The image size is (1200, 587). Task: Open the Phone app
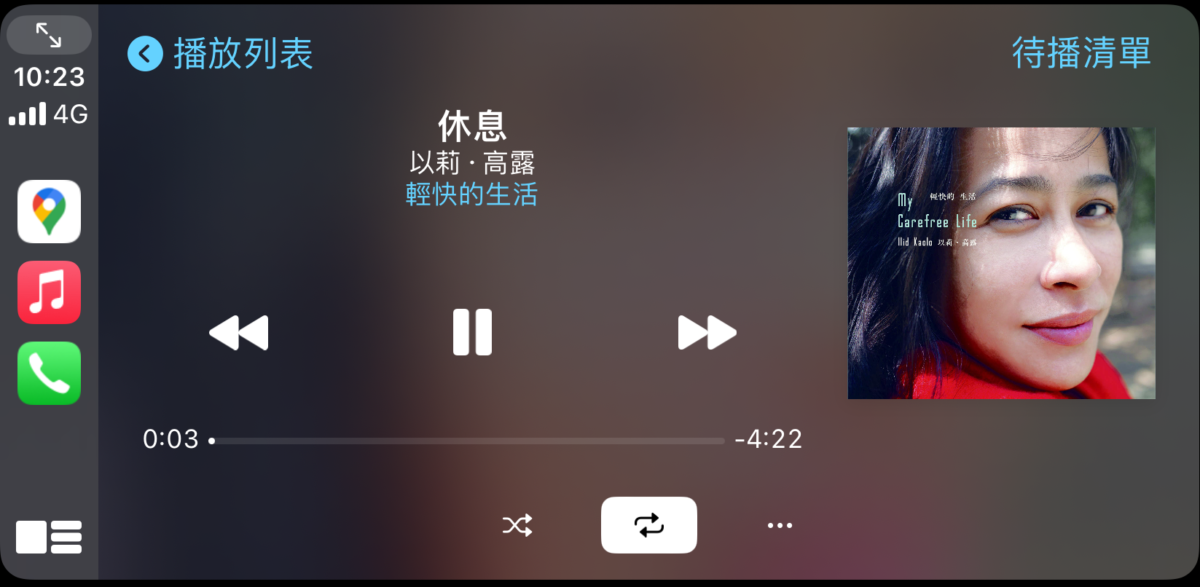49,373
